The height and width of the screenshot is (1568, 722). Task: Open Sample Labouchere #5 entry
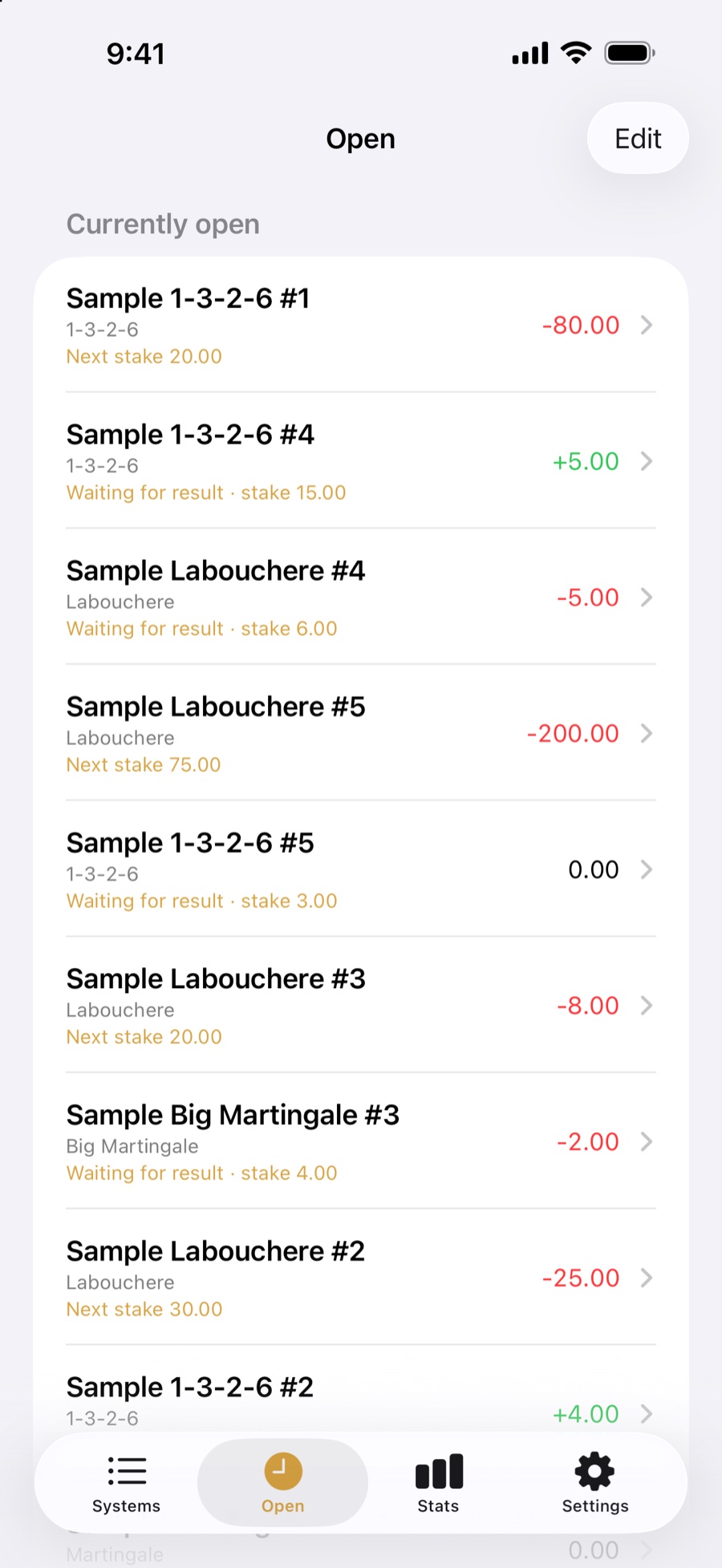click(361, 733)
